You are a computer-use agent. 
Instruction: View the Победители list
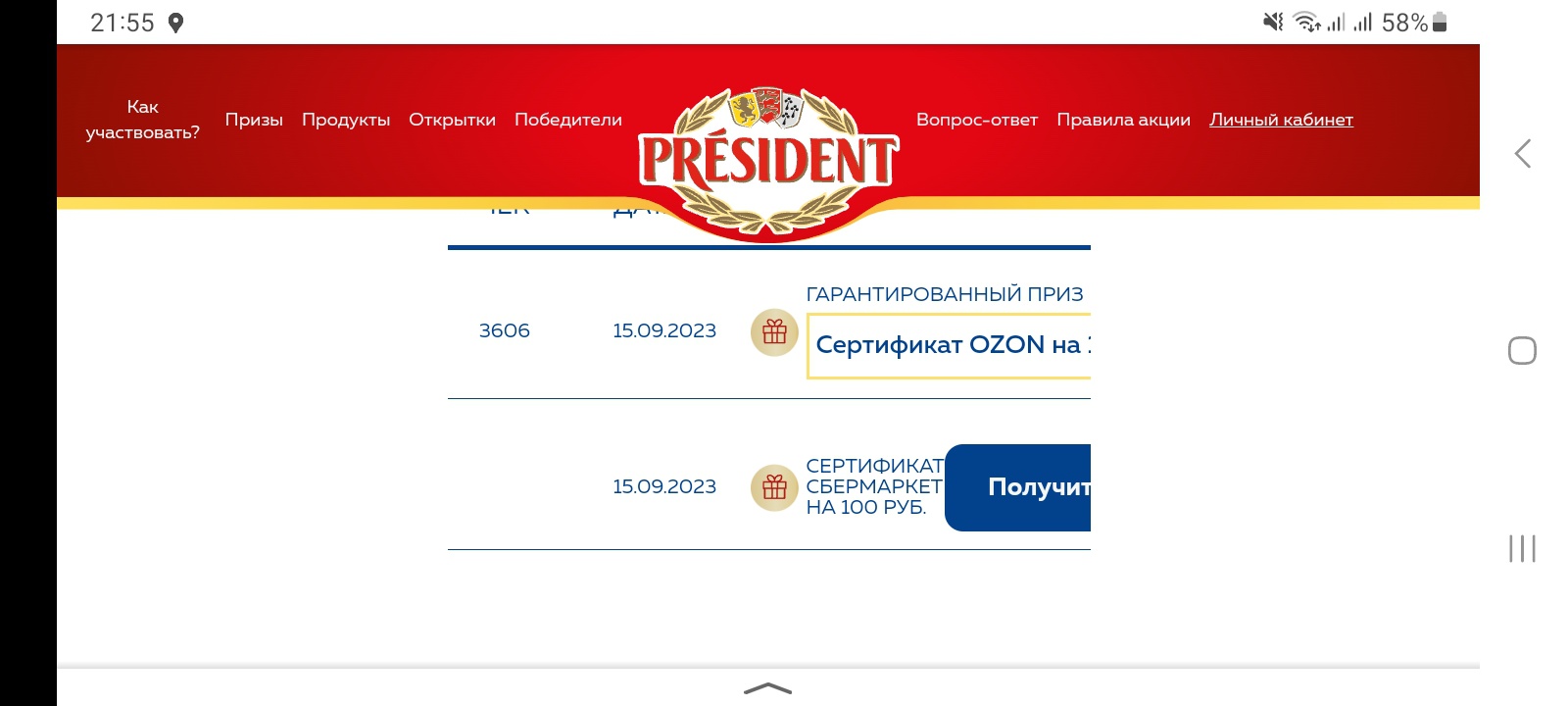coord(567,120)
